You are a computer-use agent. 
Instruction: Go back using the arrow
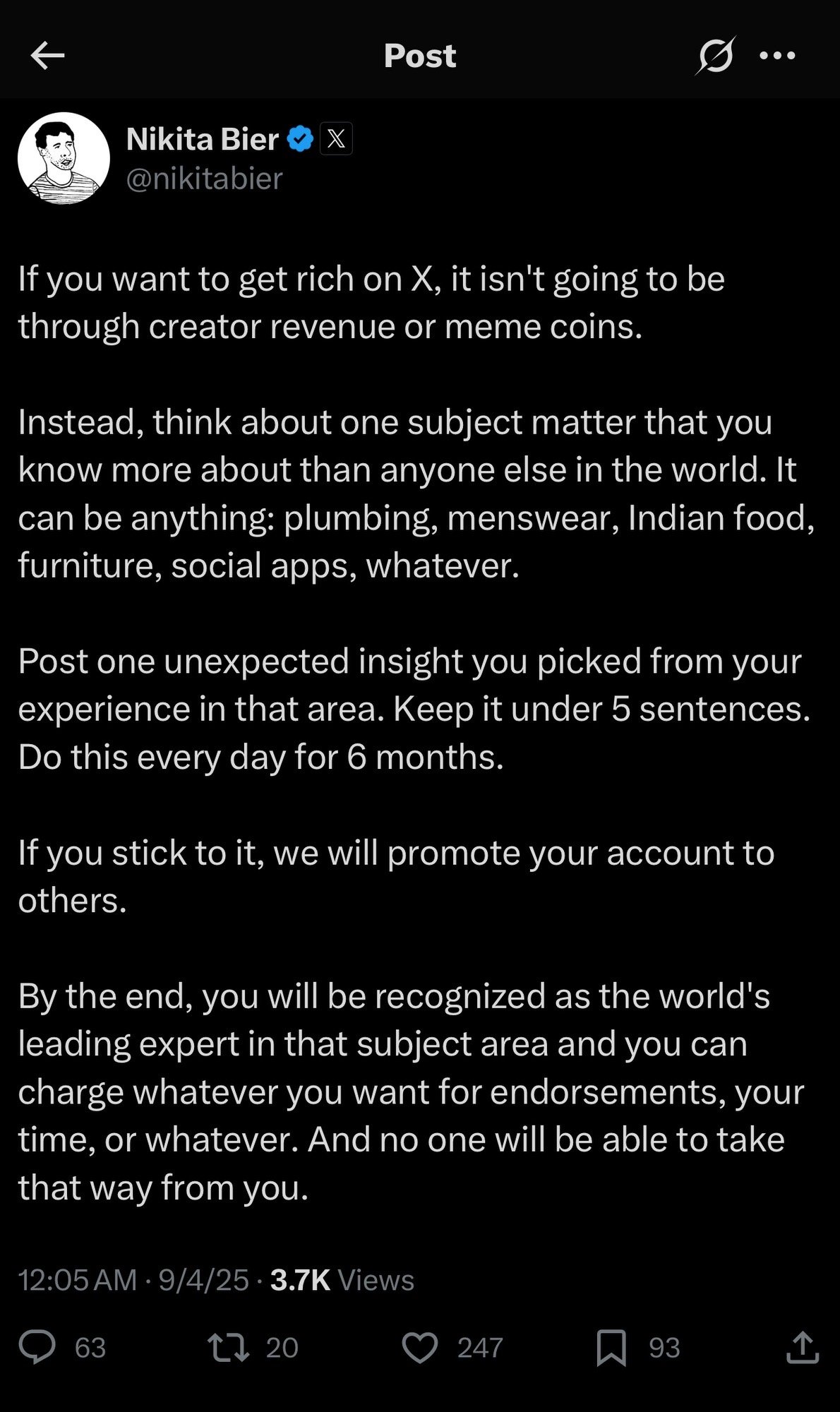tap(48, 56)
